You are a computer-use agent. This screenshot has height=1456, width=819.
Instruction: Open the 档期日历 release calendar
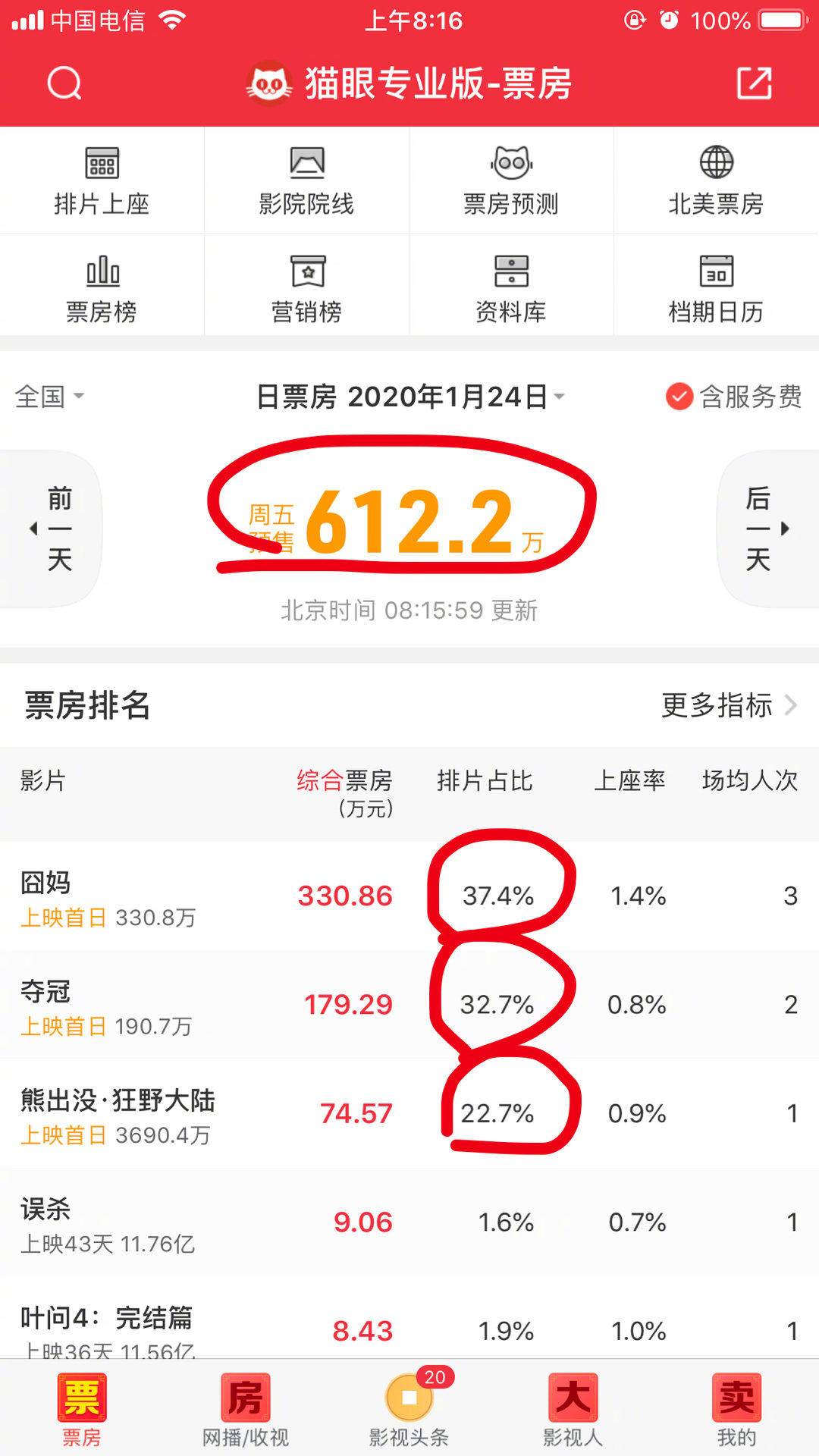tap(717, 284)
